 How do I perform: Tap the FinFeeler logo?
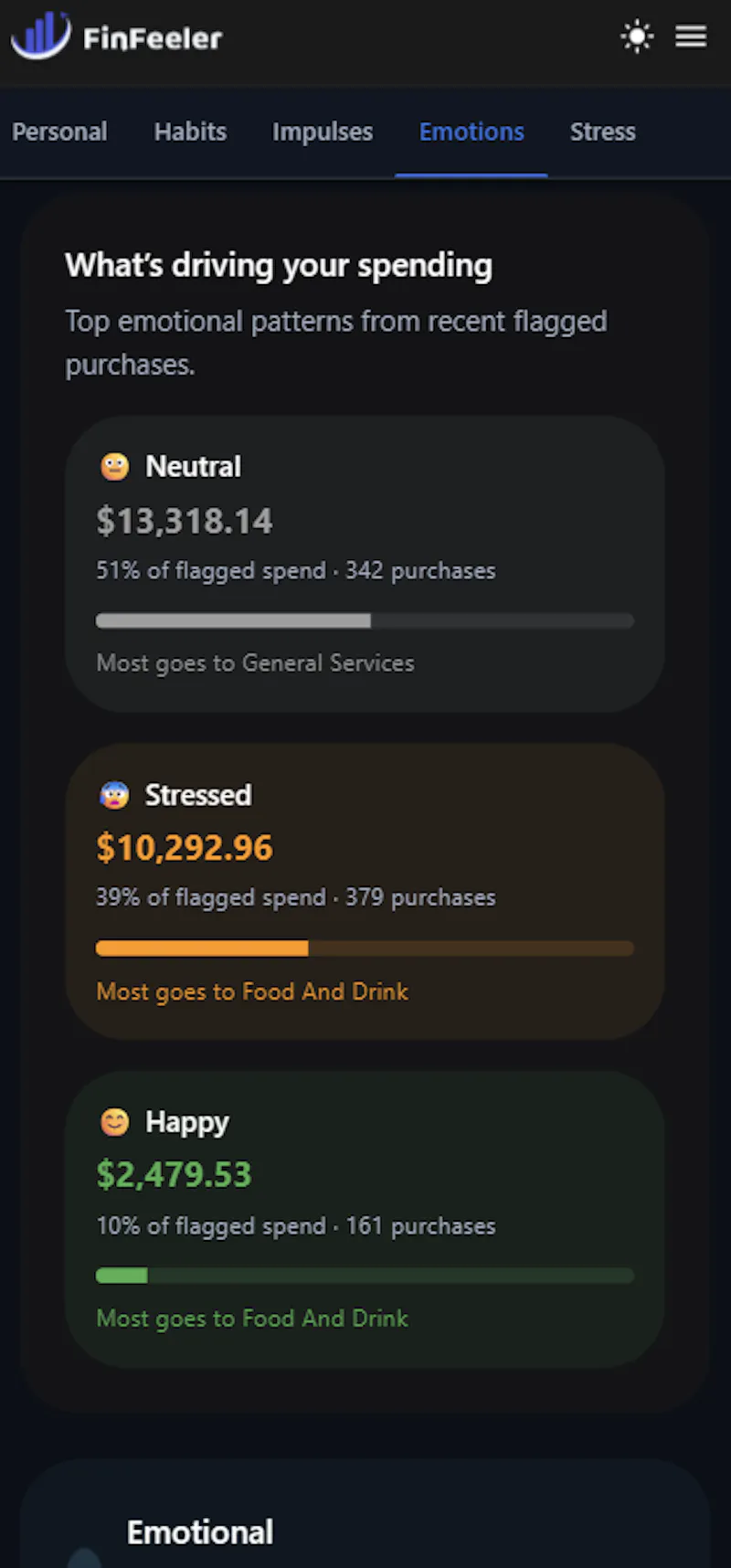(x=116, y=37)
